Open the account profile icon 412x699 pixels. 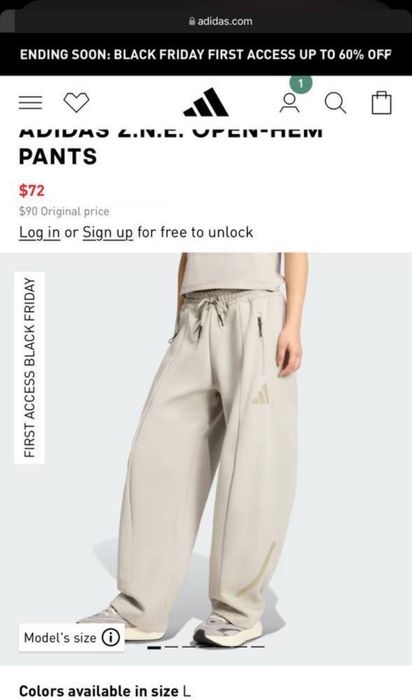pyautogui.click(x=289, y=103)
